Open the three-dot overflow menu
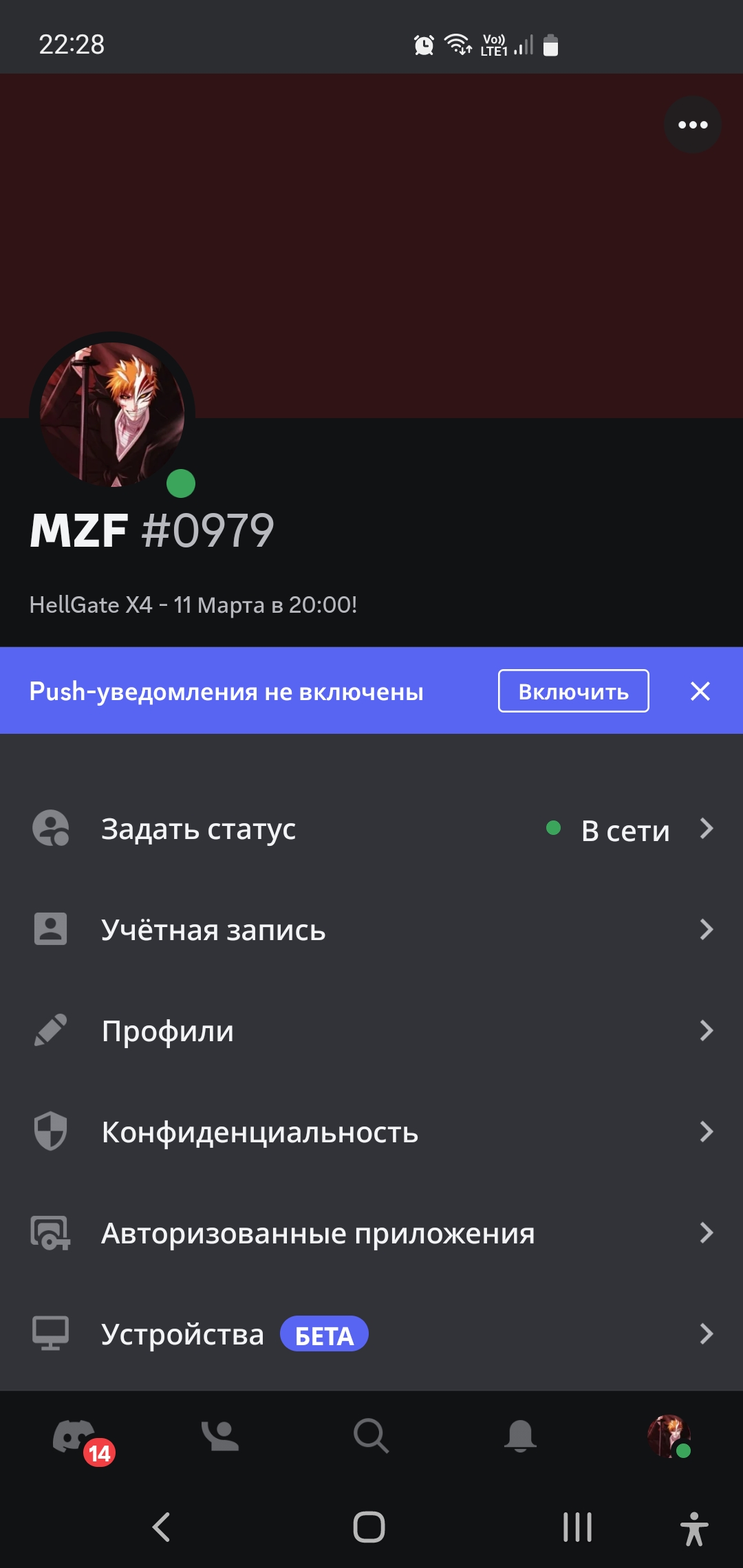 click(x=692, y=124)
